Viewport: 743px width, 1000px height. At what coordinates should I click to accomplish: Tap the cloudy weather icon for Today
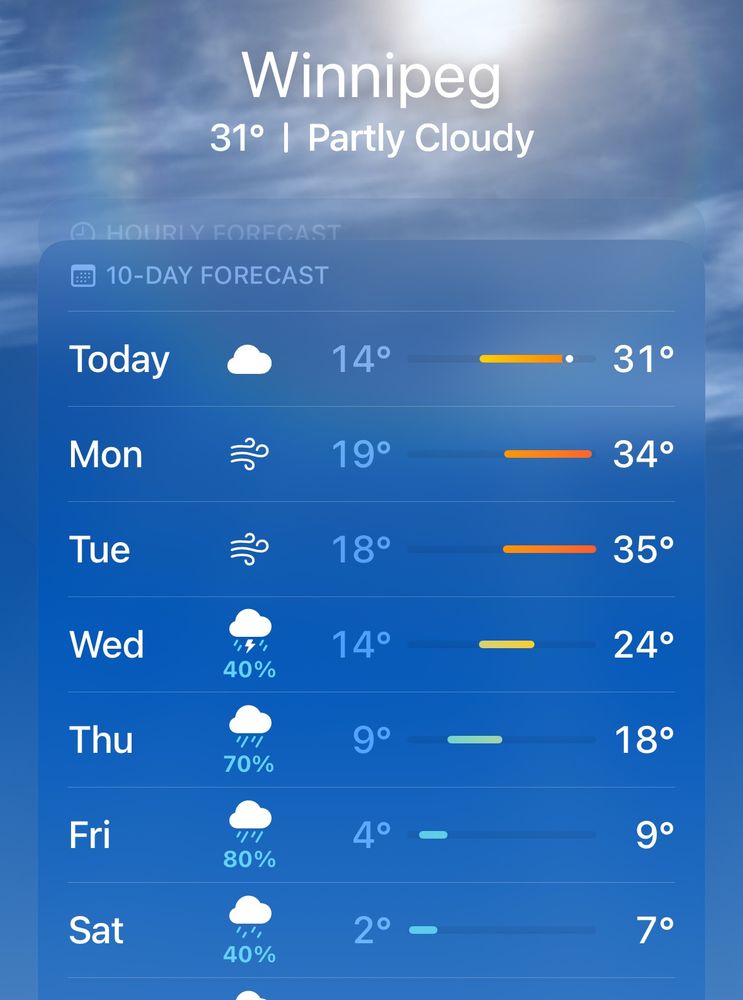(x=248, y=358)
